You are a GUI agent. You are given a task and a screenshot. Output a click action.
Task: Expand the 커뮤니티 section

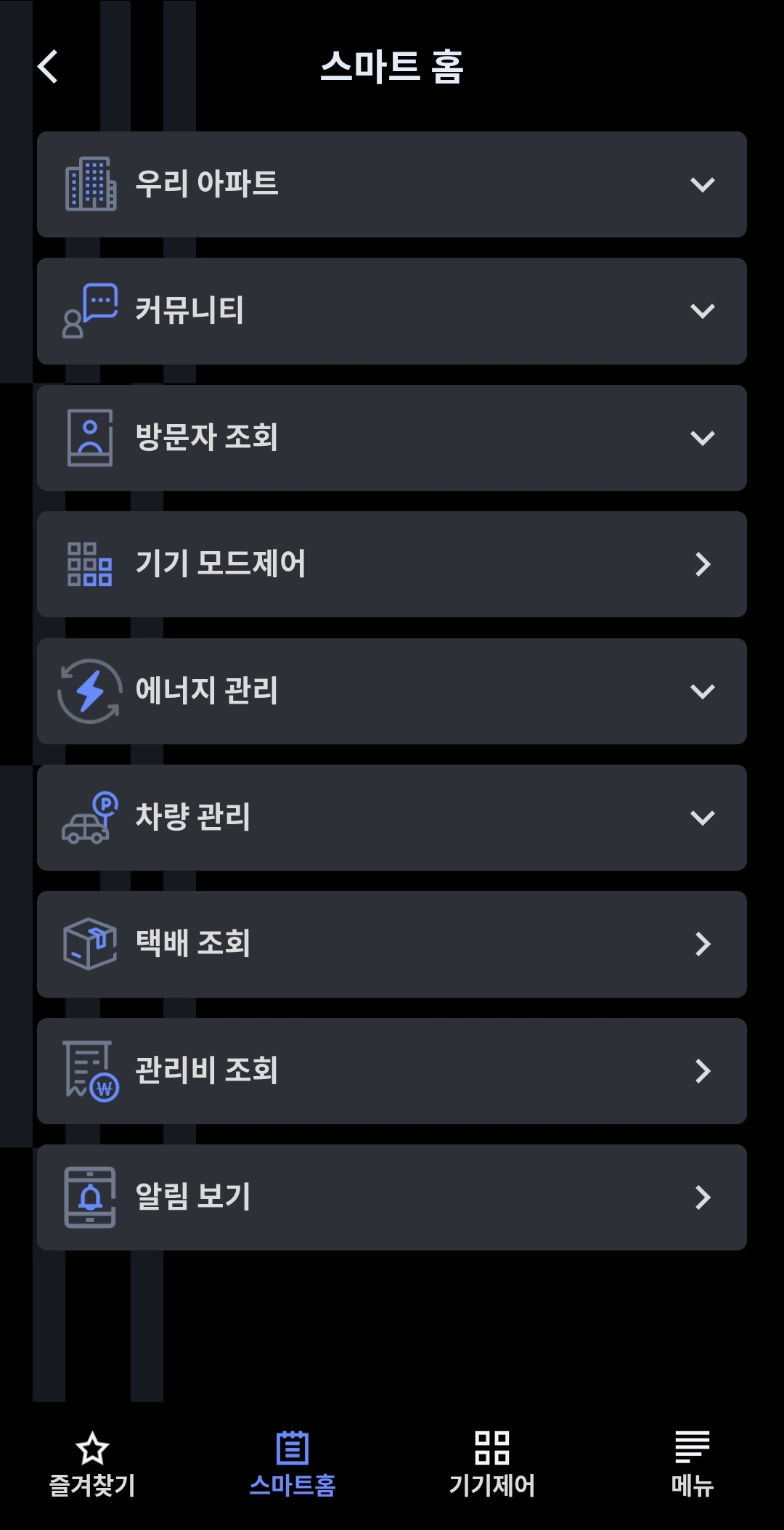(392, 311)
